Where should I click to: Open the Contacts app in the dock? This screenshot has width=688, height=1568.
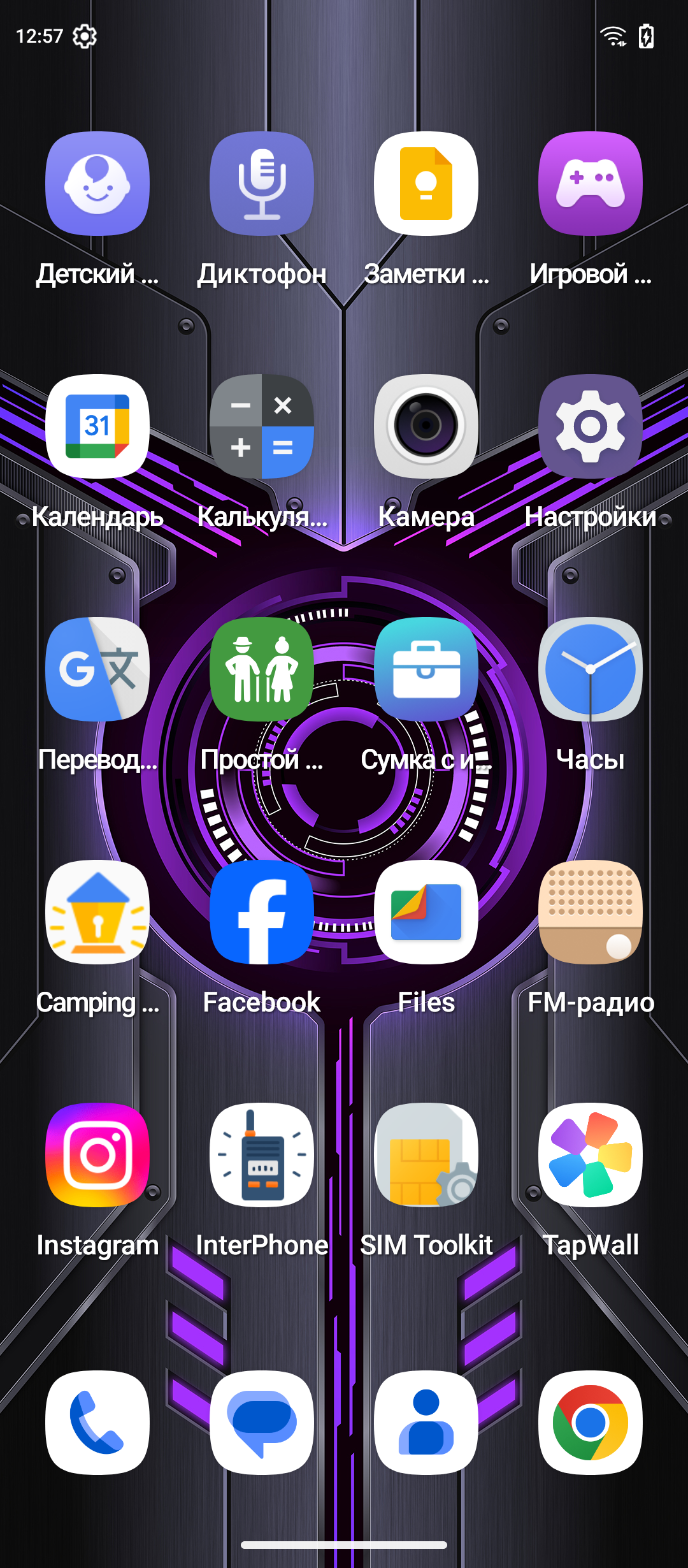(426, 1423)
